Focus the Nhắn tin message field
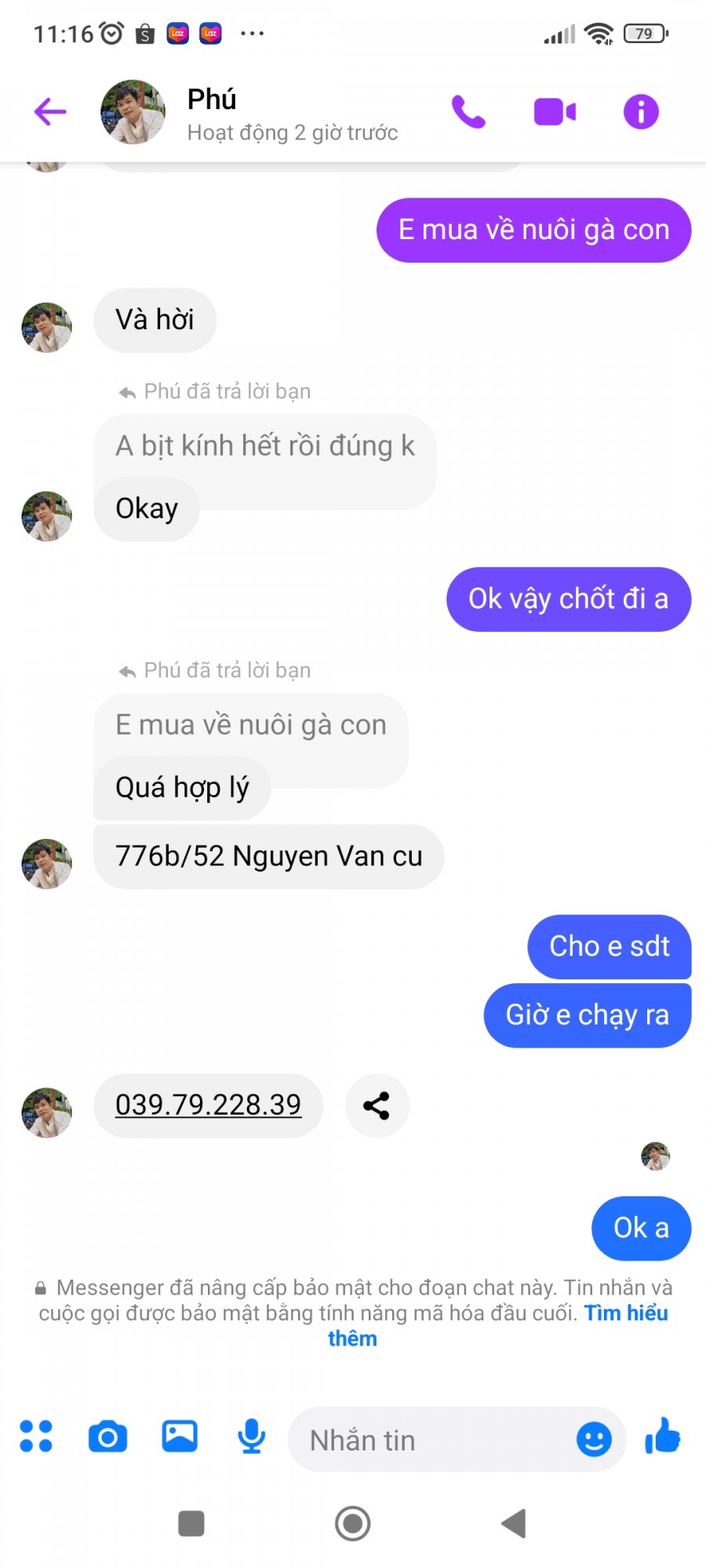Screen dimensions: 706x1568 click(431, 1440)
